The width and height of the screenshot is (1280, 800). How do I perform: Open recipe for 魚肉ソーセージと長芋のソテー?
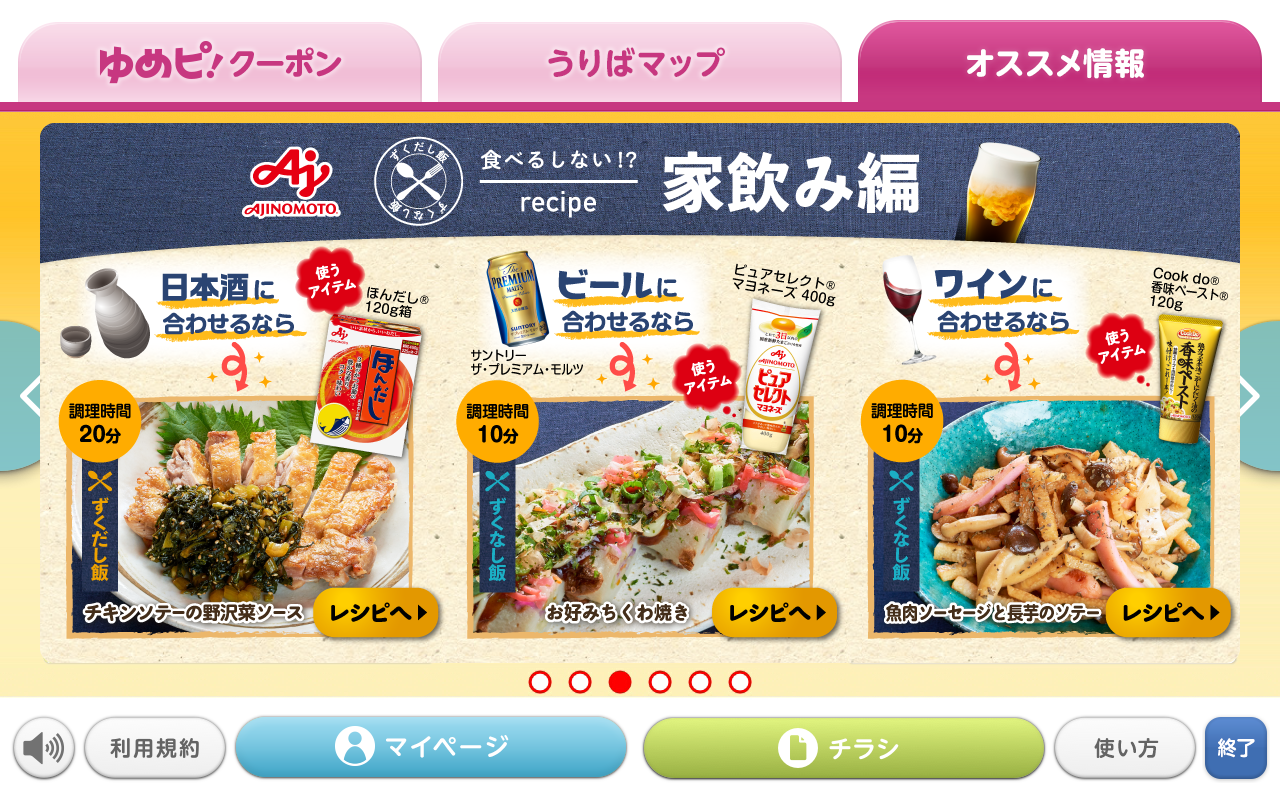(1168, 613)
